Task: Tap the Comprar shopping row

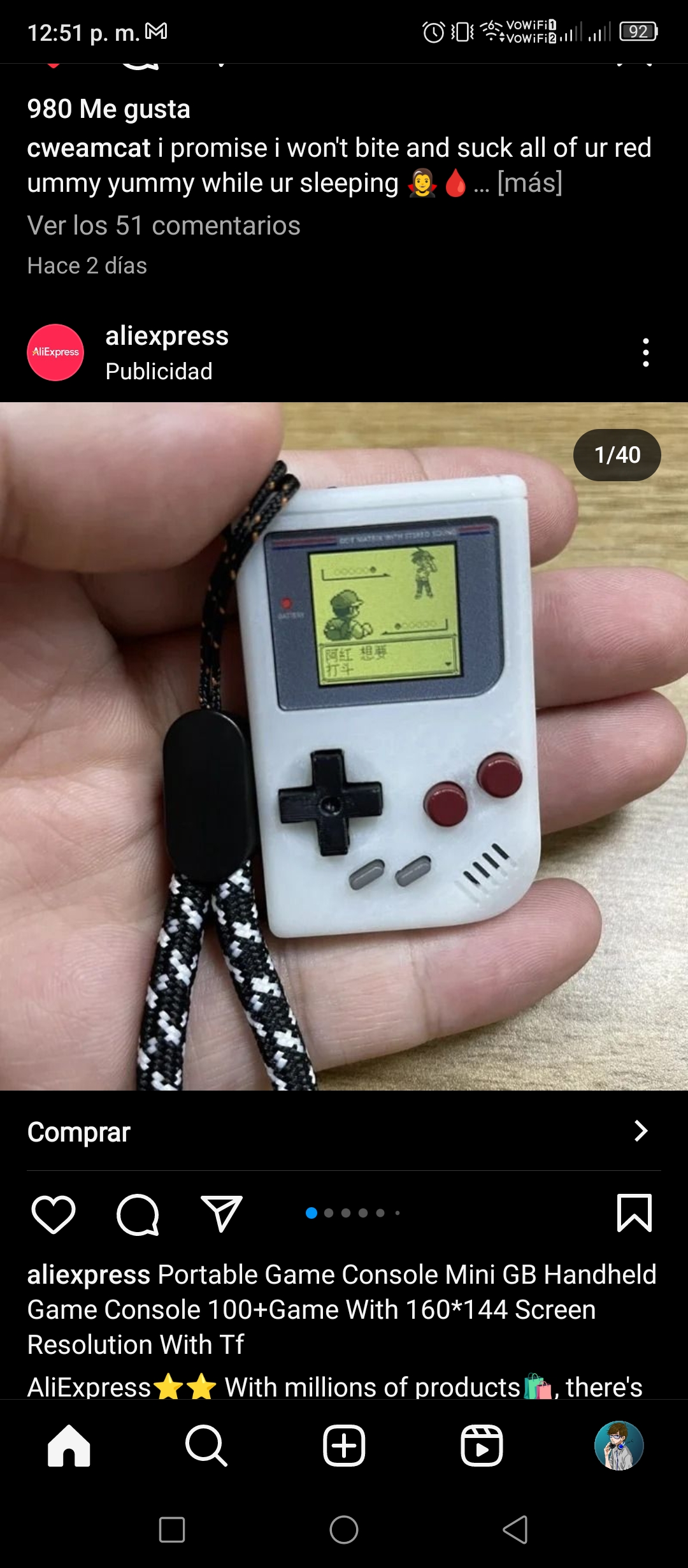Action: pos(344,1131)
